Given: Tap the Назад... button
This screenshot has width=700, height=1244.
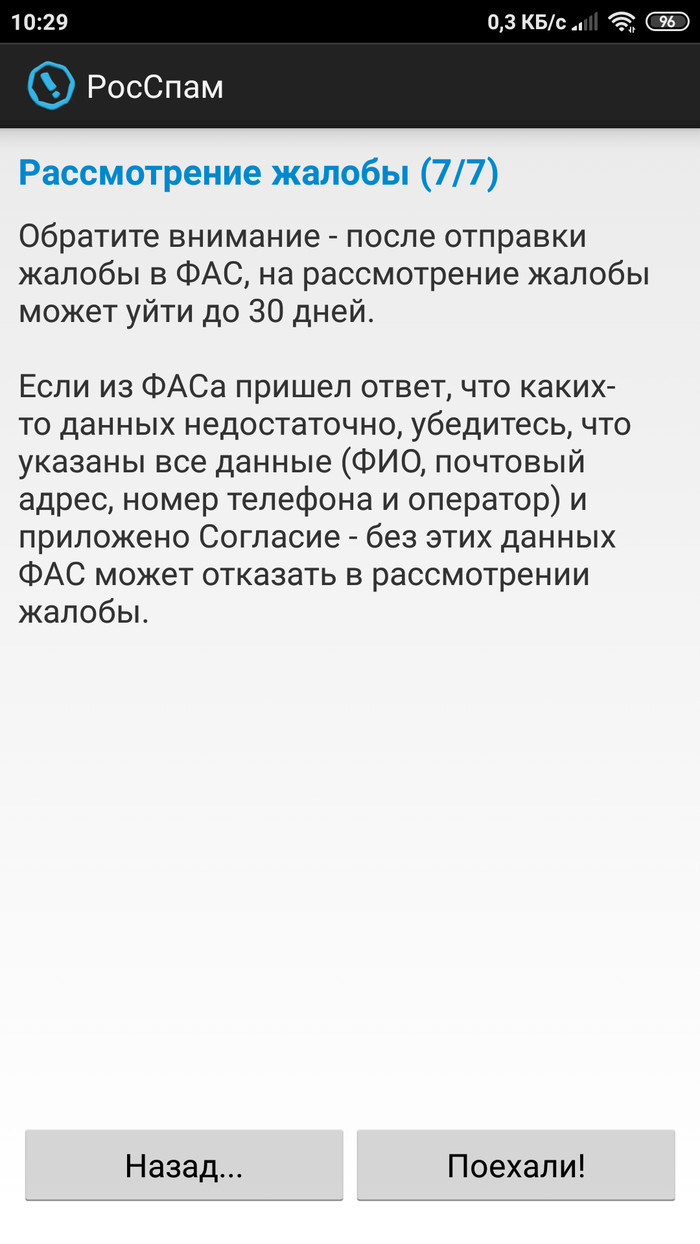Looking at the screenshot, I should point(184,1165).
